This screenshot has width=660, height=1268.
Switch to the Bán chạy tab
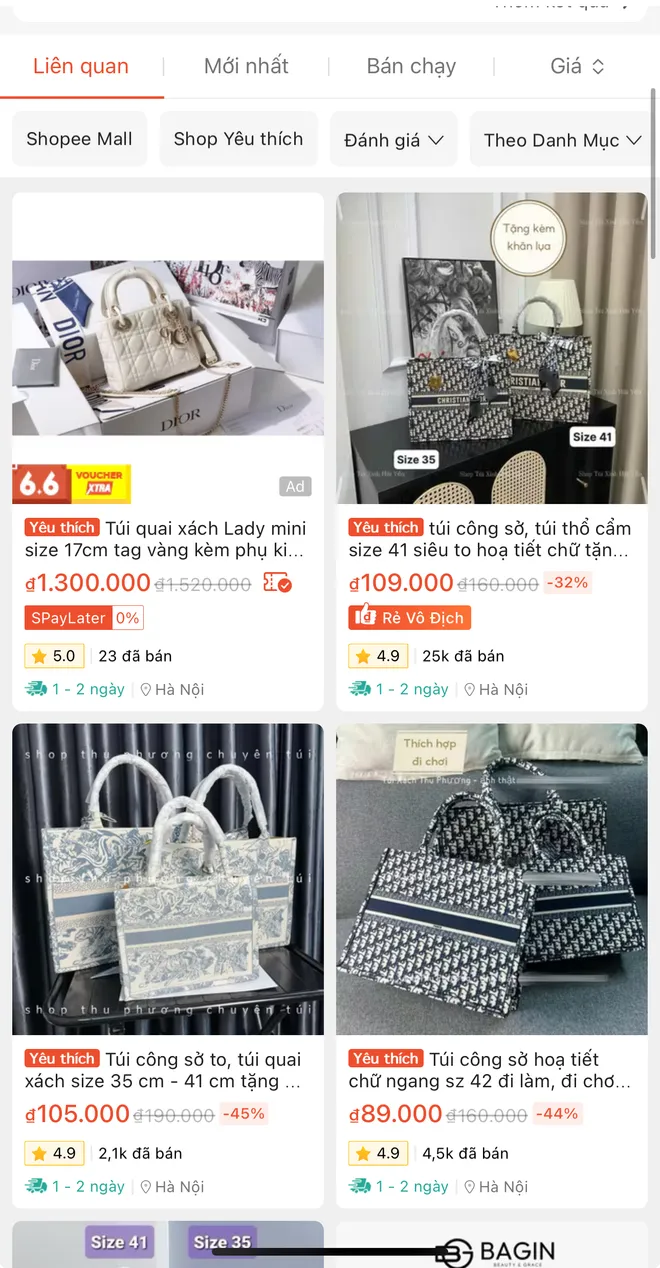[411, 66]
